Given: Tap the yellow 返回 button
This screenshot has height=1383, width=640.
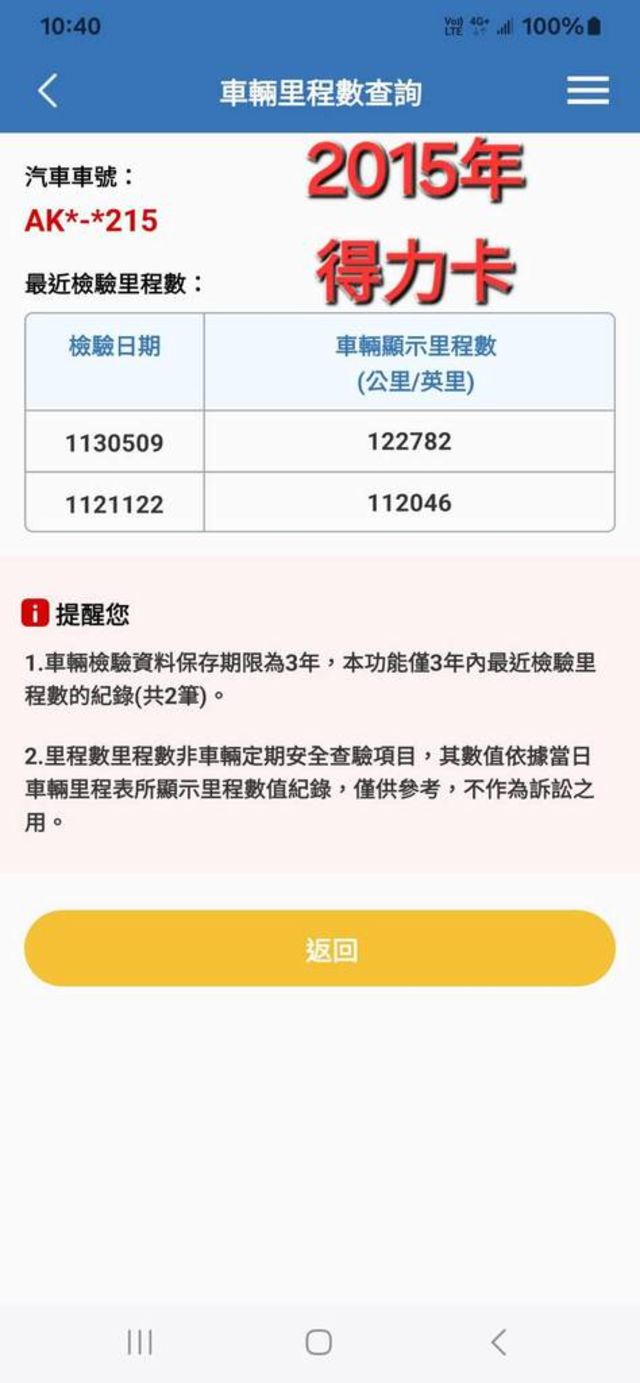Looking at the screenshot, I should click(320, 949).
